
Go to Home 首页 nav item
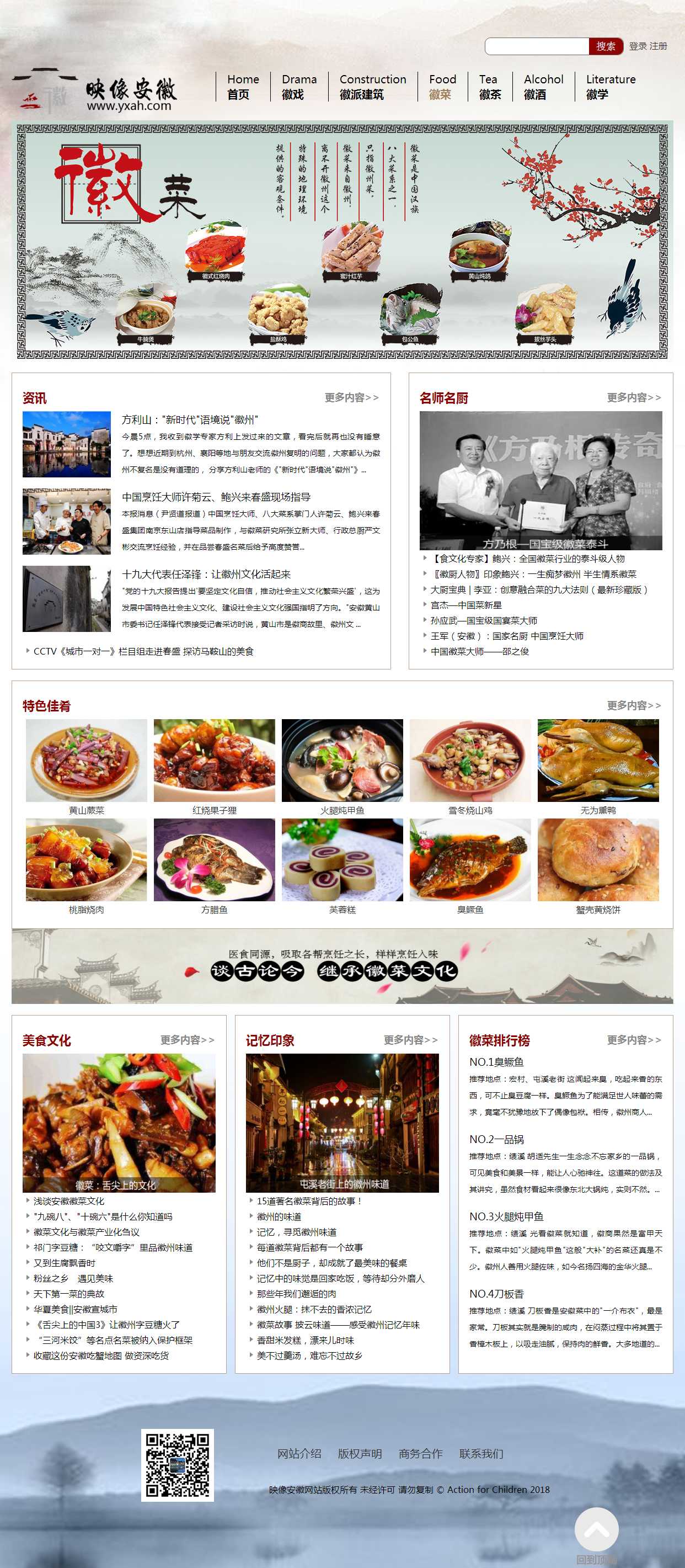[x=243, y=87]
